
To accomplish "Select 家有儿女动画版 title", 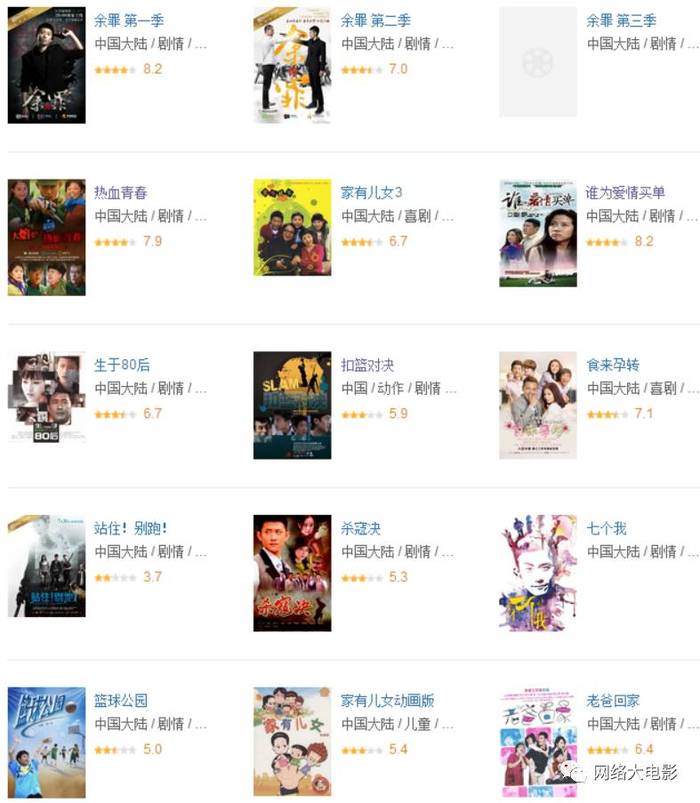I will tap(388, 700).
